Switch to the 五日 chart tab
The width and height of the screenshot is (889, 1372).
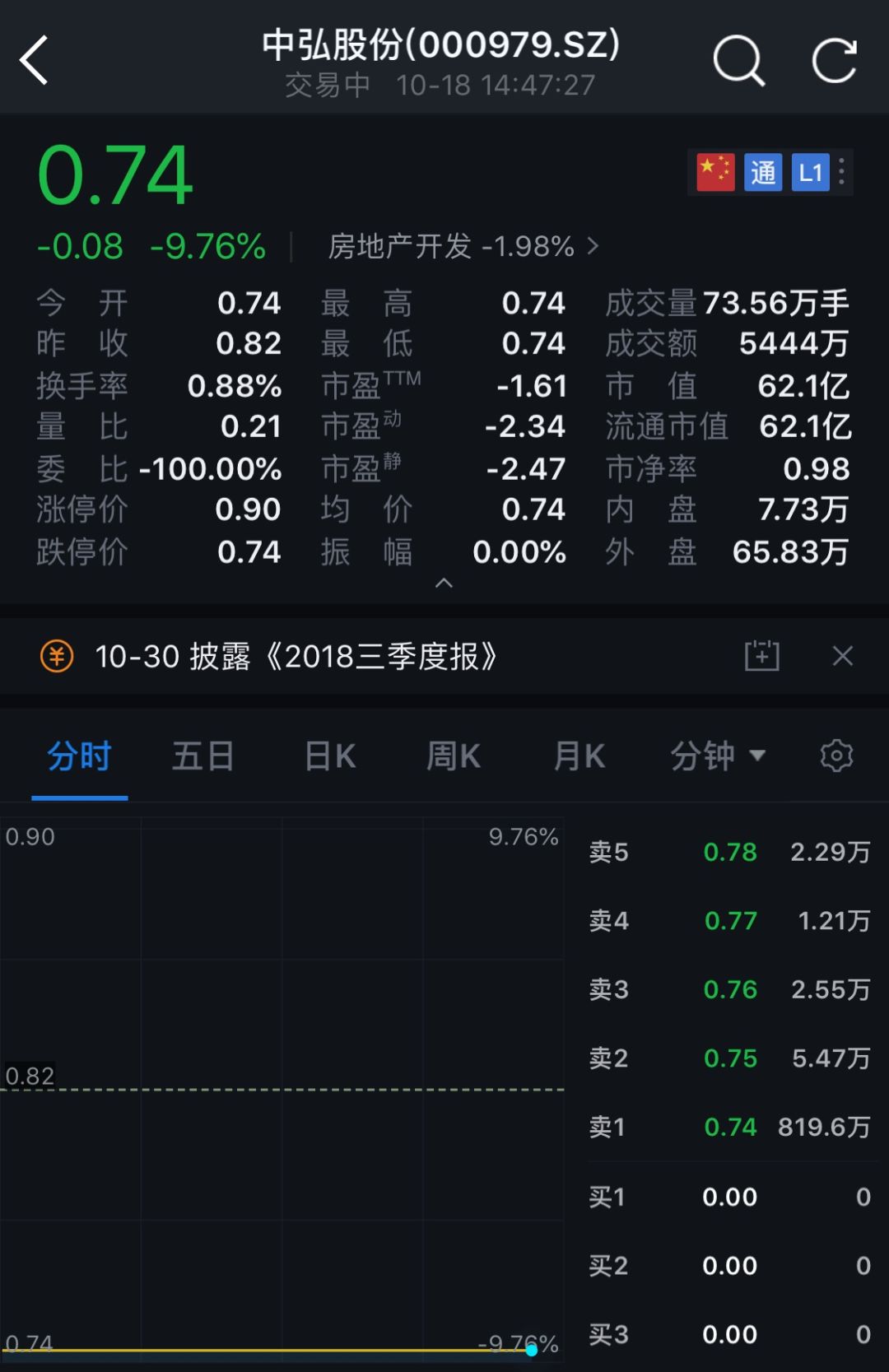tap(203, 756)
